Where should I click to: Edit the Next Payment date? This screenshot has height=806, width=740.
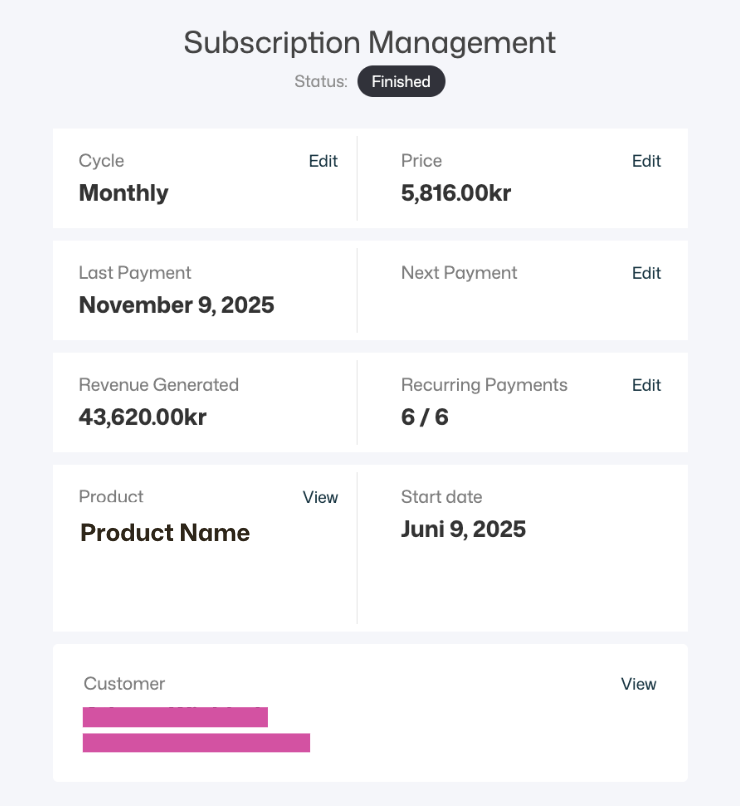pos(646,273)
